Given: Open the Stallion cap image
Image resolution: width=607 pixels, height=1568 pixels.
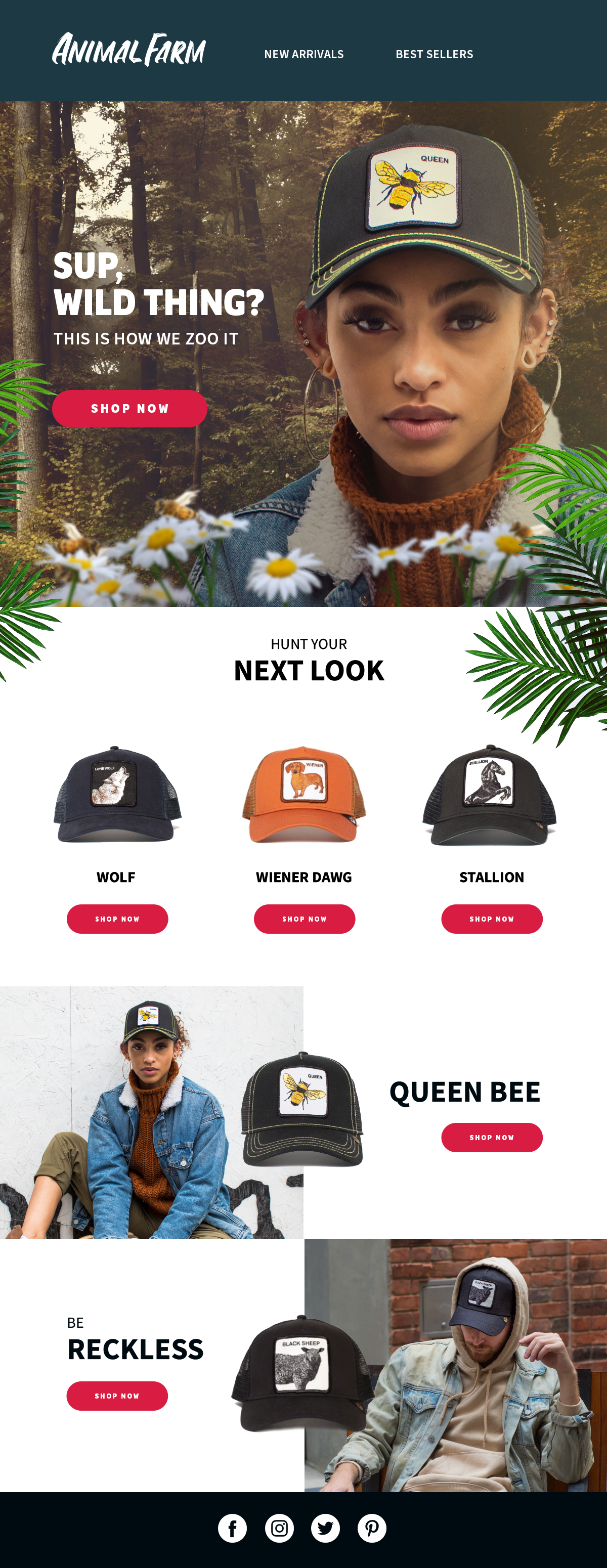Looking at the screenshot, I should [x=490, y=794].
